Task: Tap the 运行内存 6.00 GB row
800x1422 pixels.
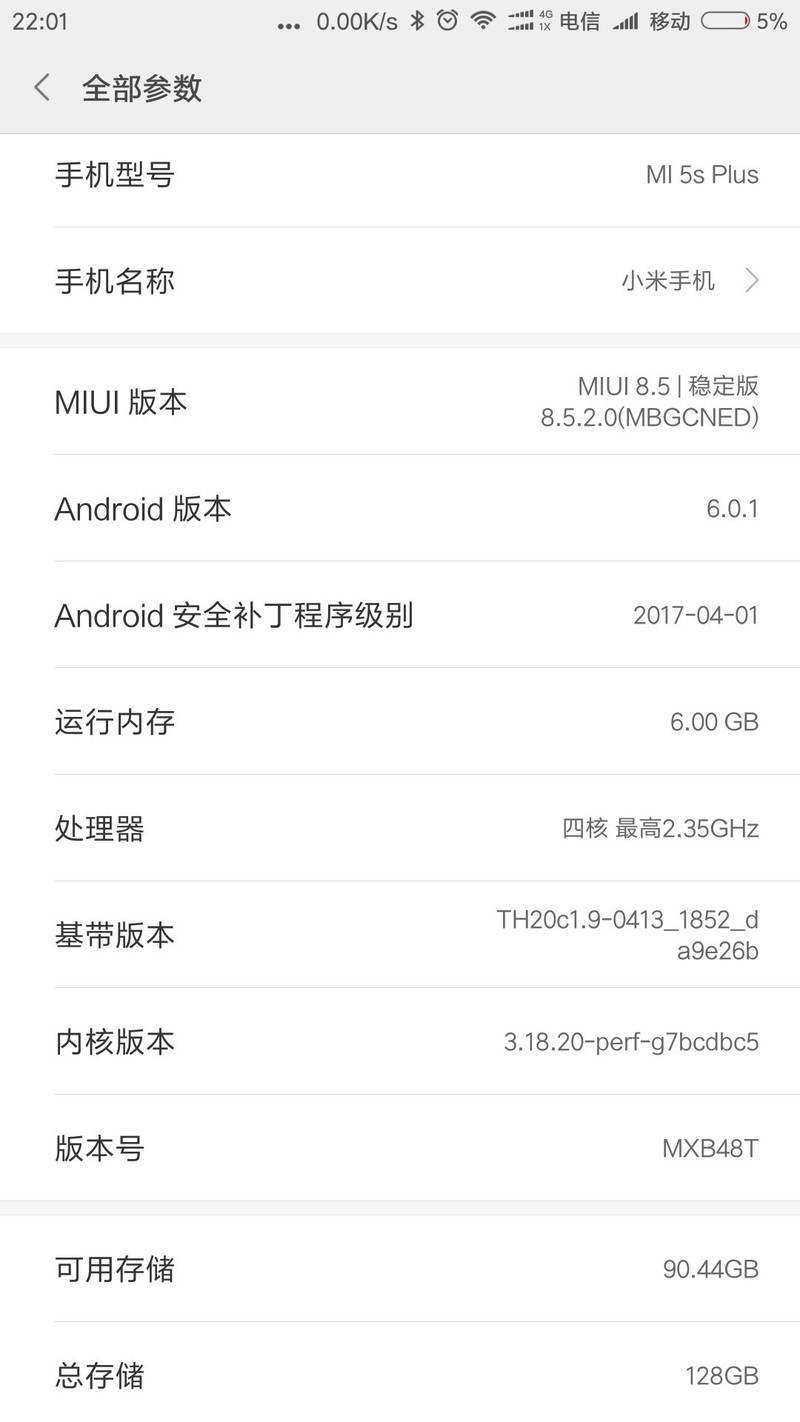Action: pos(400,721)
